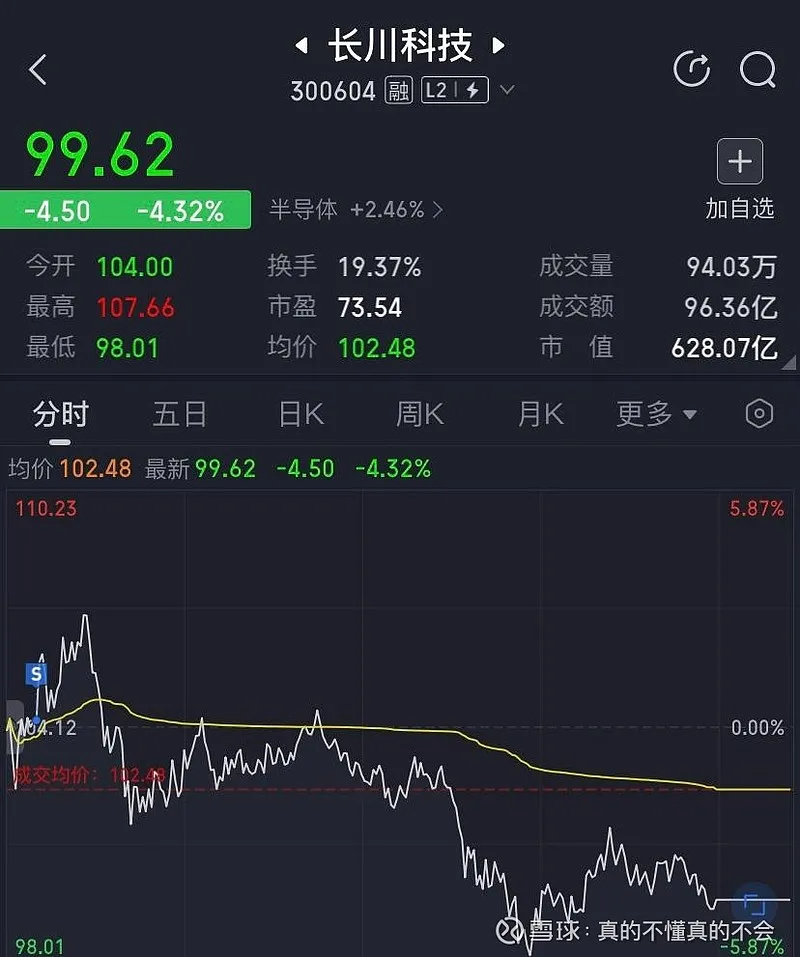800x957 pixels.
Task: Open the 半导体 sector link
Action: (355, 209)
